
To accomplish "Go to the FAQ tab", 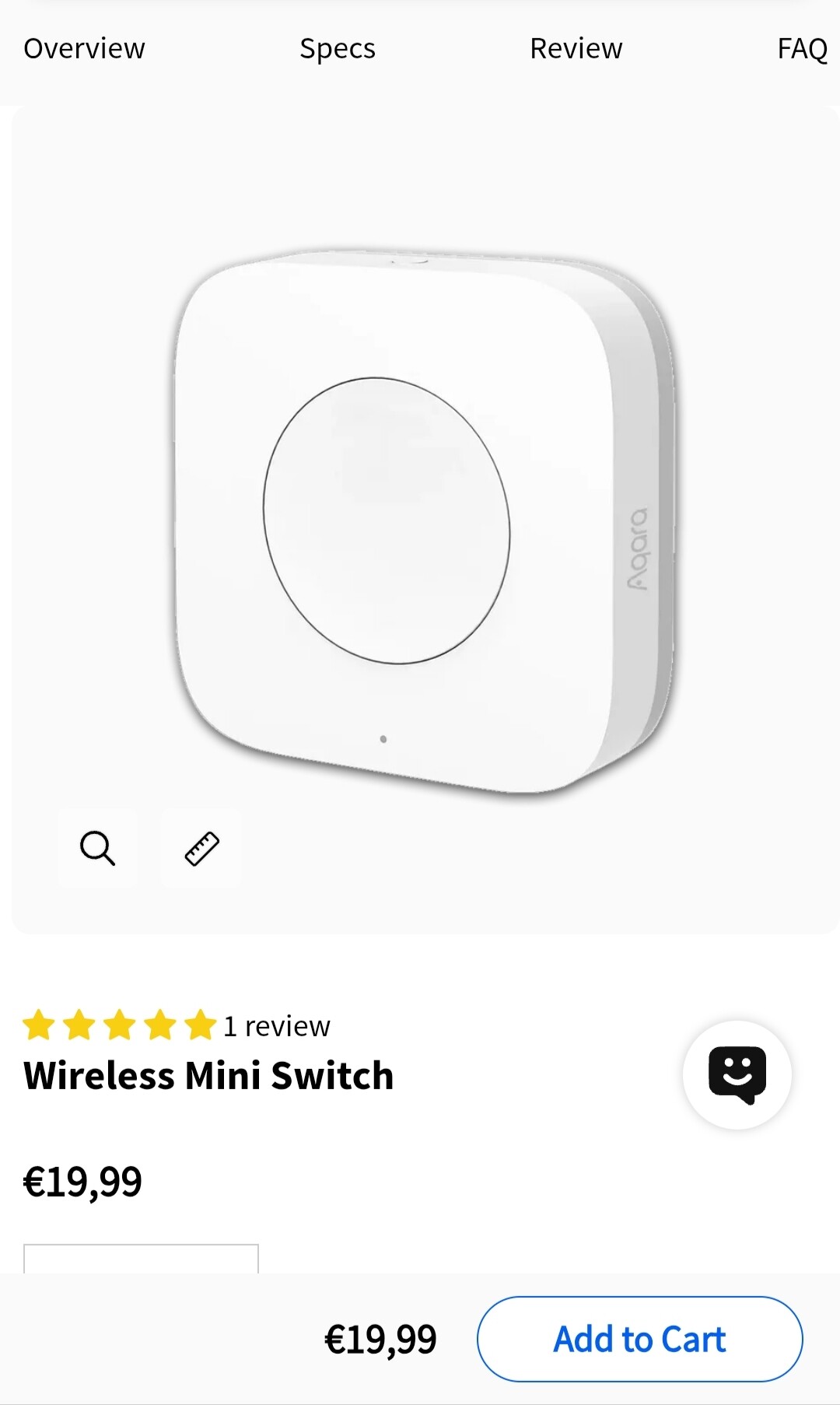I will coord(802,49).
